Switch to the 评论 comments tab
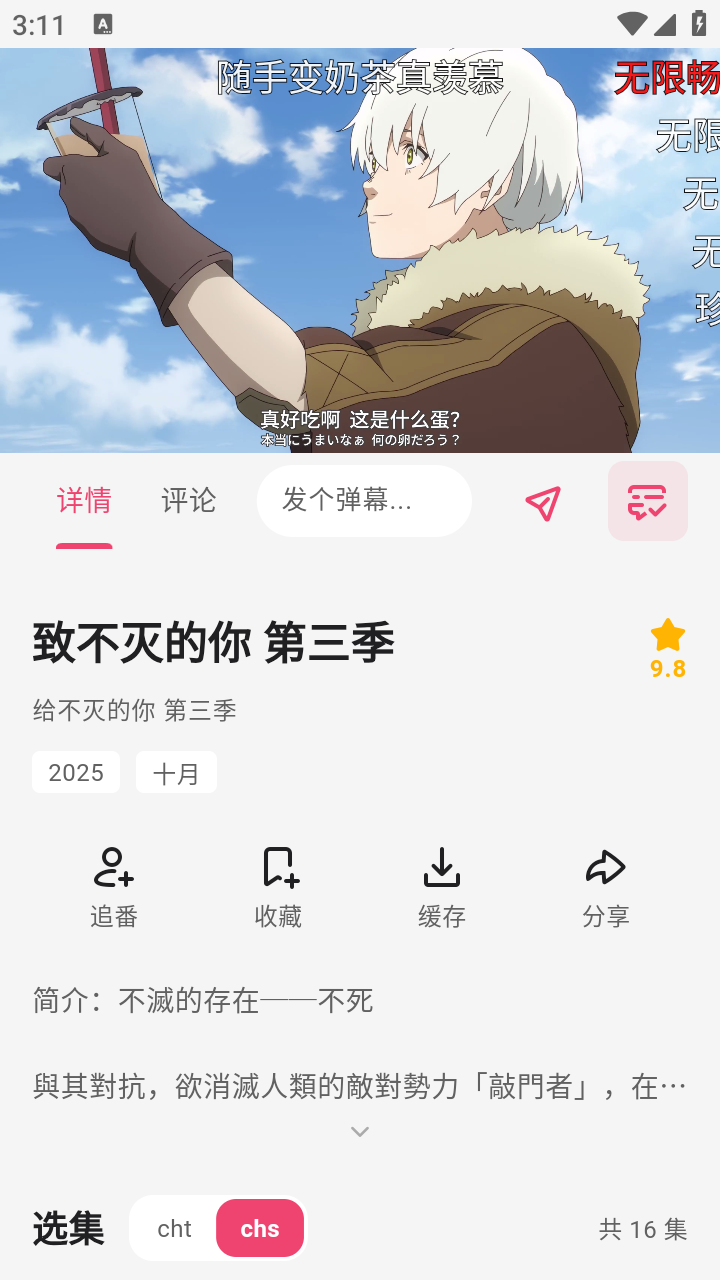Screen dimensions: 720x1280 186,501
